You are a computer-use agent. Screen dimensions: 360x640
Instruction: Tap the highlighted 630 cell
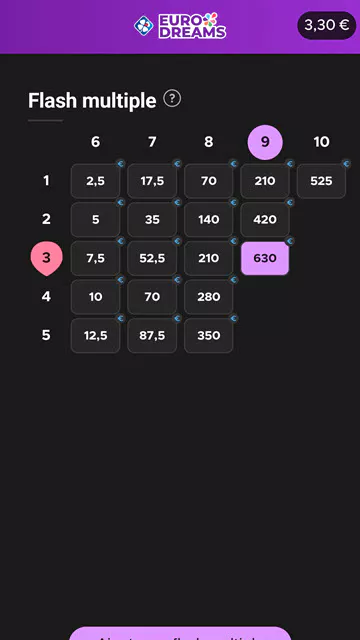tap(265, 258)
